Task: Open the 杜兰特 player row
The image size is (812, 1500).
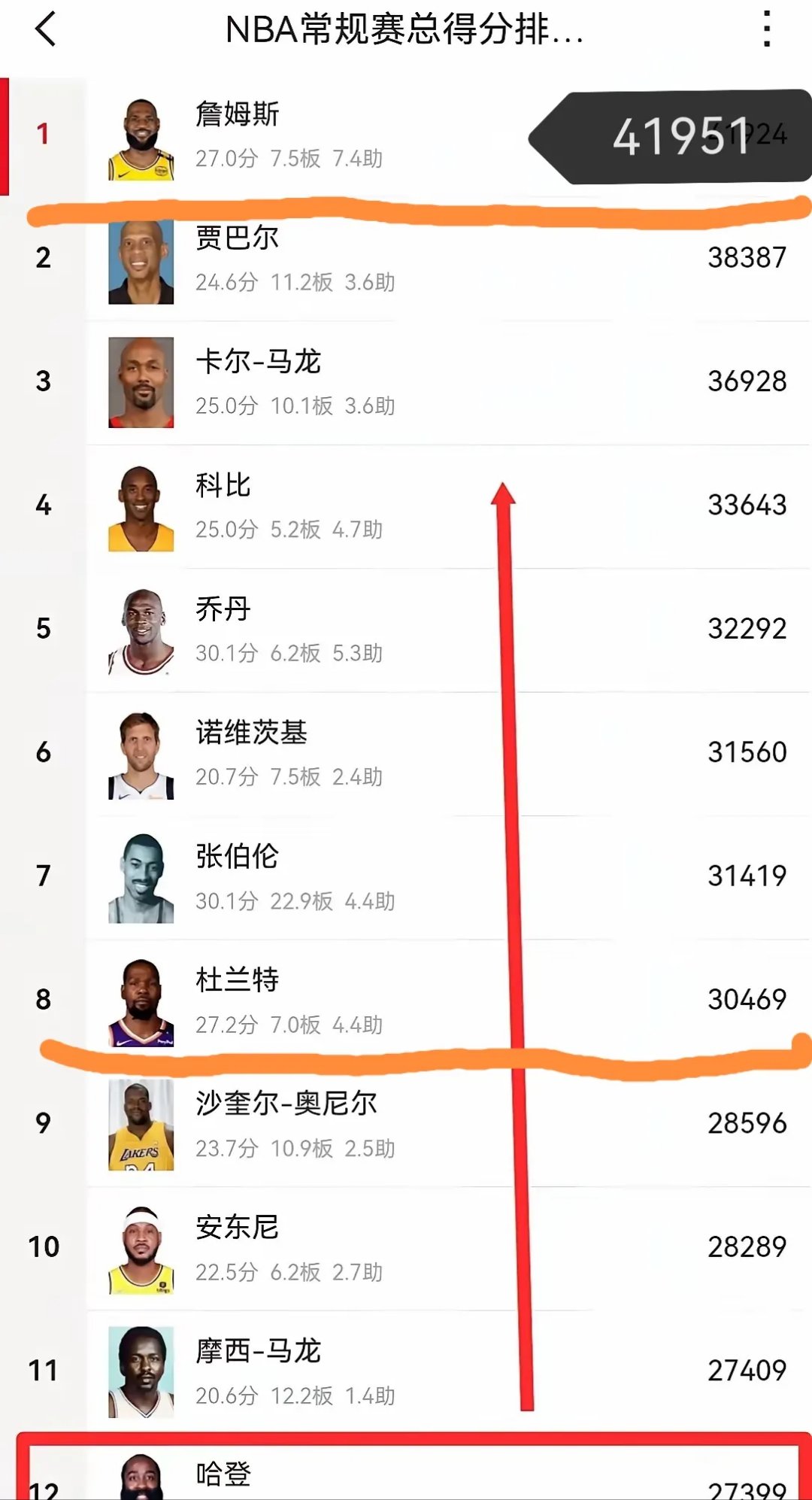Action: 406,1001
